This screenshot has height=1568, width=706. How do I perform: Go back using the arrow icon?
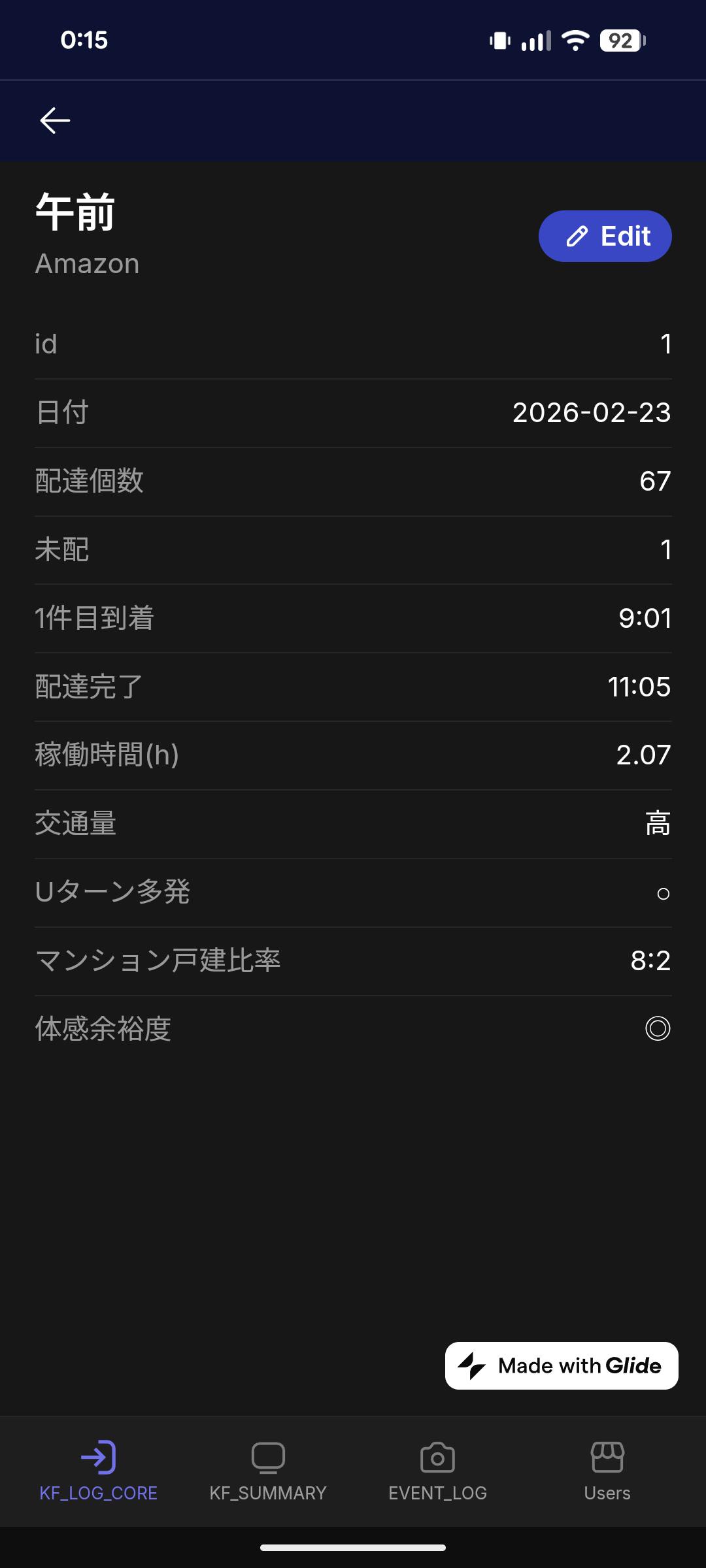55,121
